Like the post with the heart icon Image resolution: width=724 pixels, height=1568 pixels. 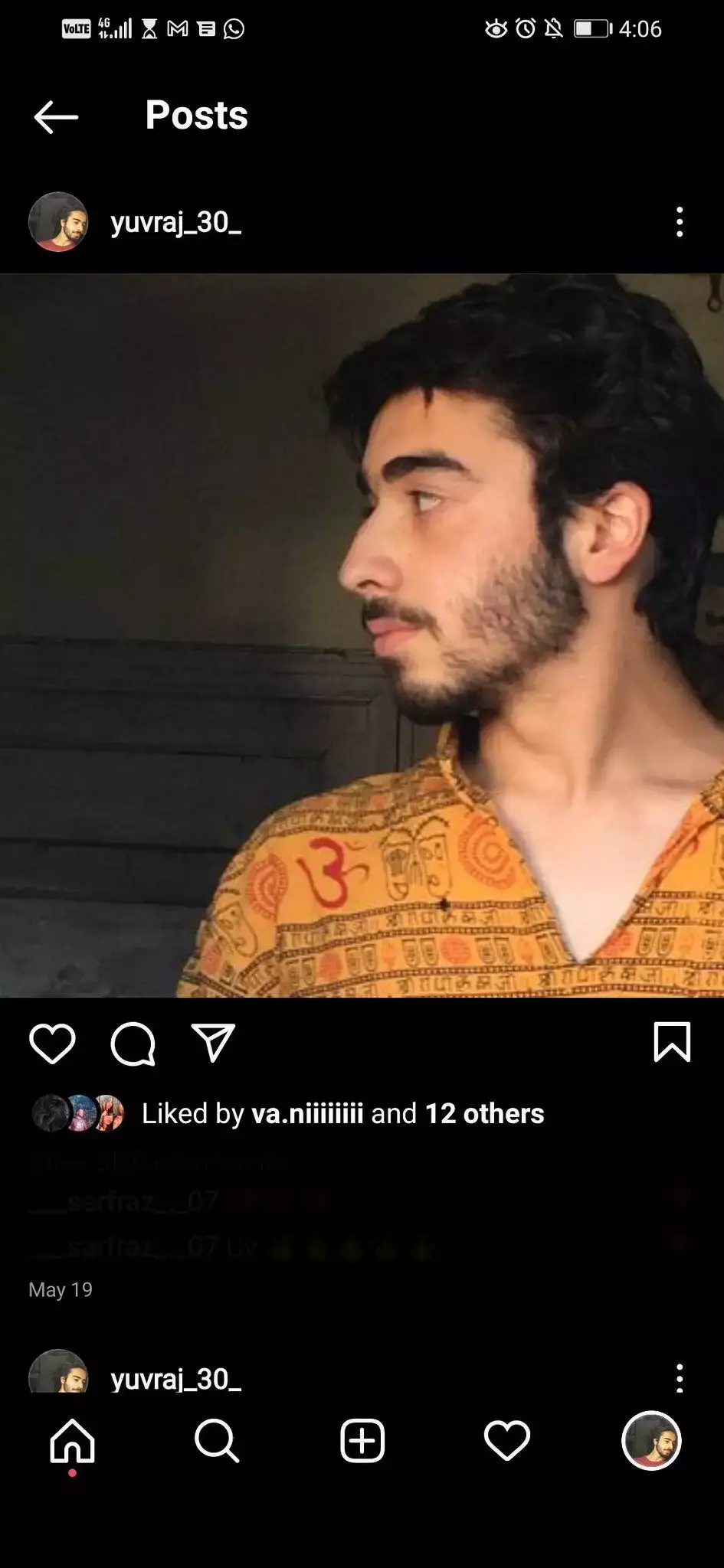[52, 1043]
